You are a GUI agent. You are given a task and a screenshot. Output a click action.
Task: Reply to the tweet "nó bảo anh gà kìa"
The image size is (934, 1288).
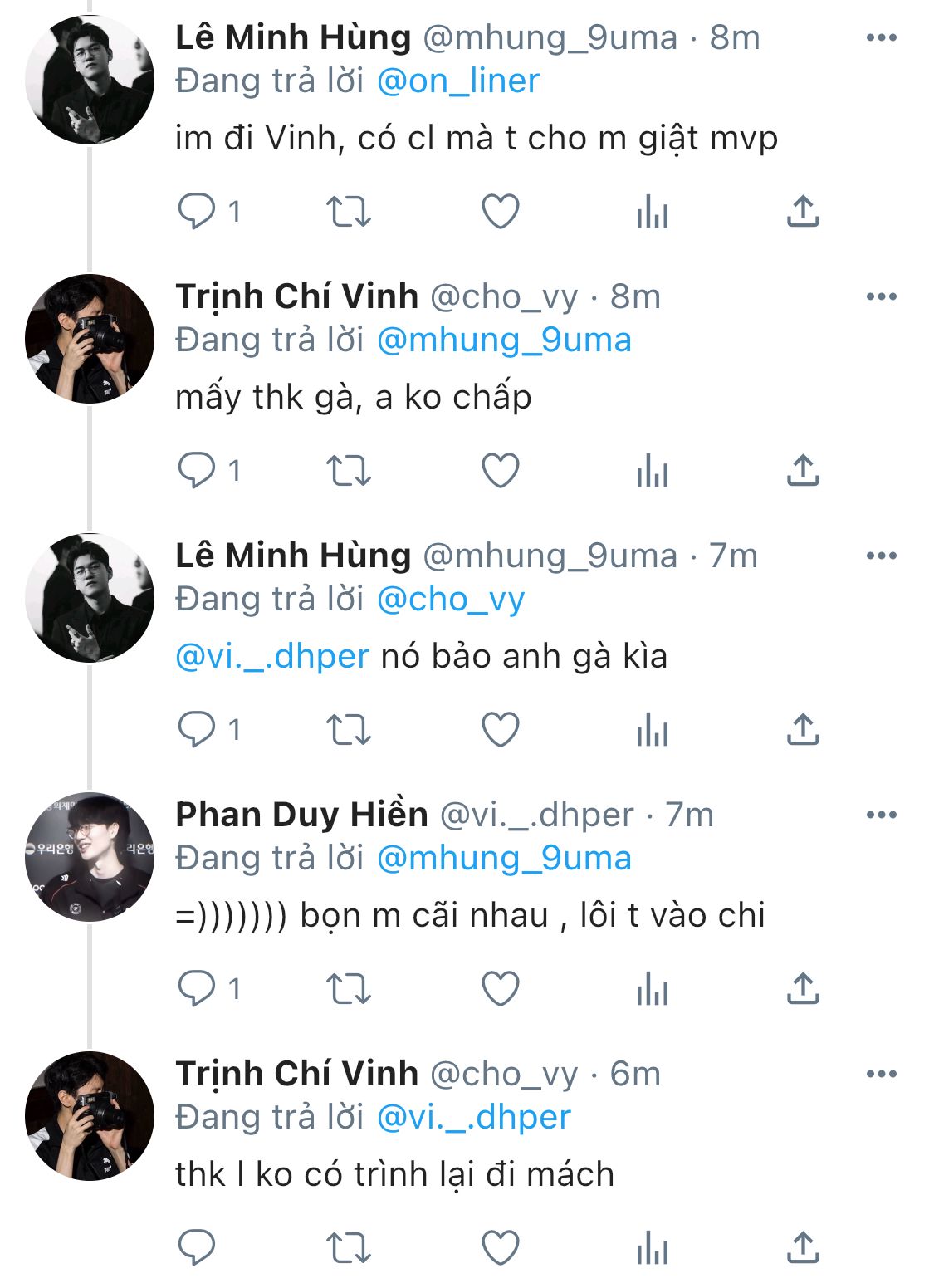click(197, 730)
